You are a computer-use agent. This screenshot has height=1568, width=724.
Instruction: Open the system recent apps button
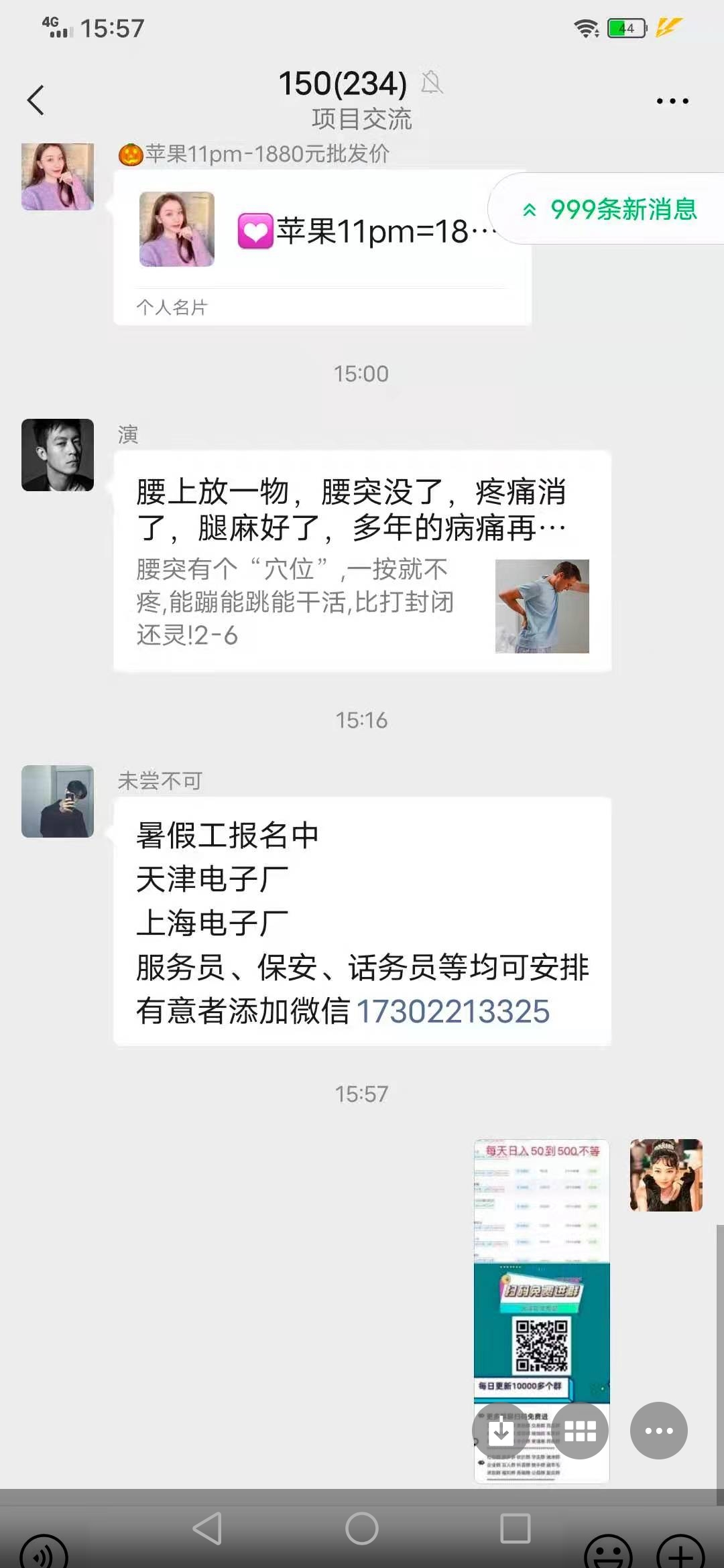(x=516, y=1528)
